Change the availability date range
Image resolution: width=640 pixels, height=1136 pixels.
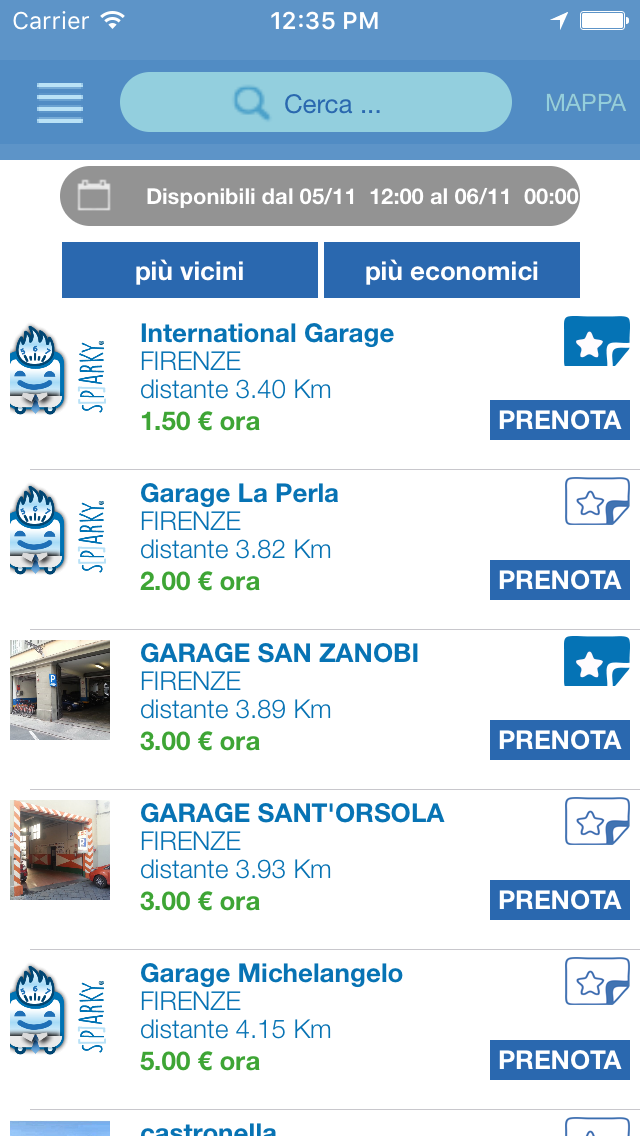[x=320, y=196]
